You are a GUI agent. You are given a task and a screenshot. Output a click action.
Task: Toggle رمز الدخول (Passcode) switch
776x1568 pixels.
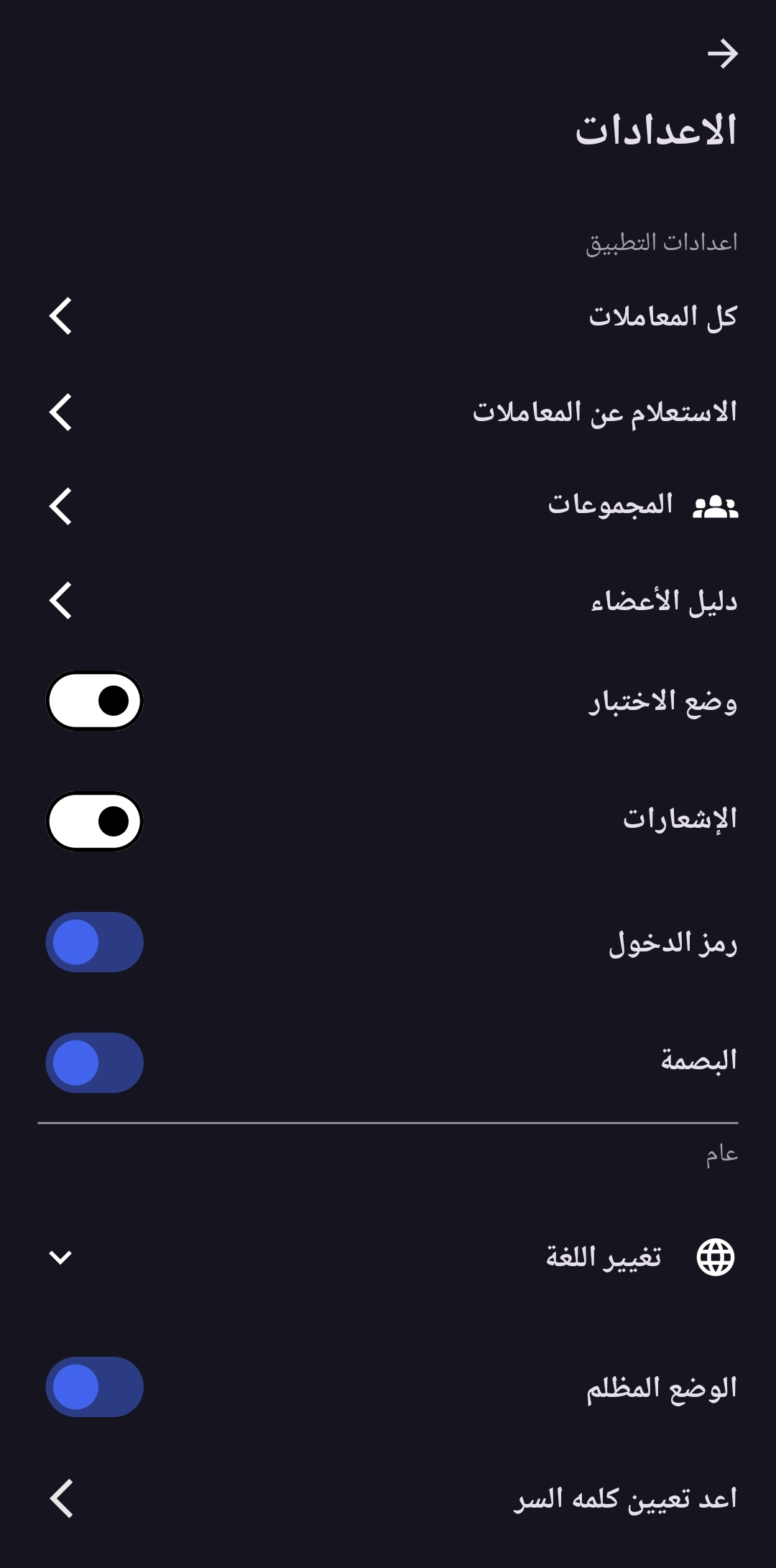coord(95,942)
